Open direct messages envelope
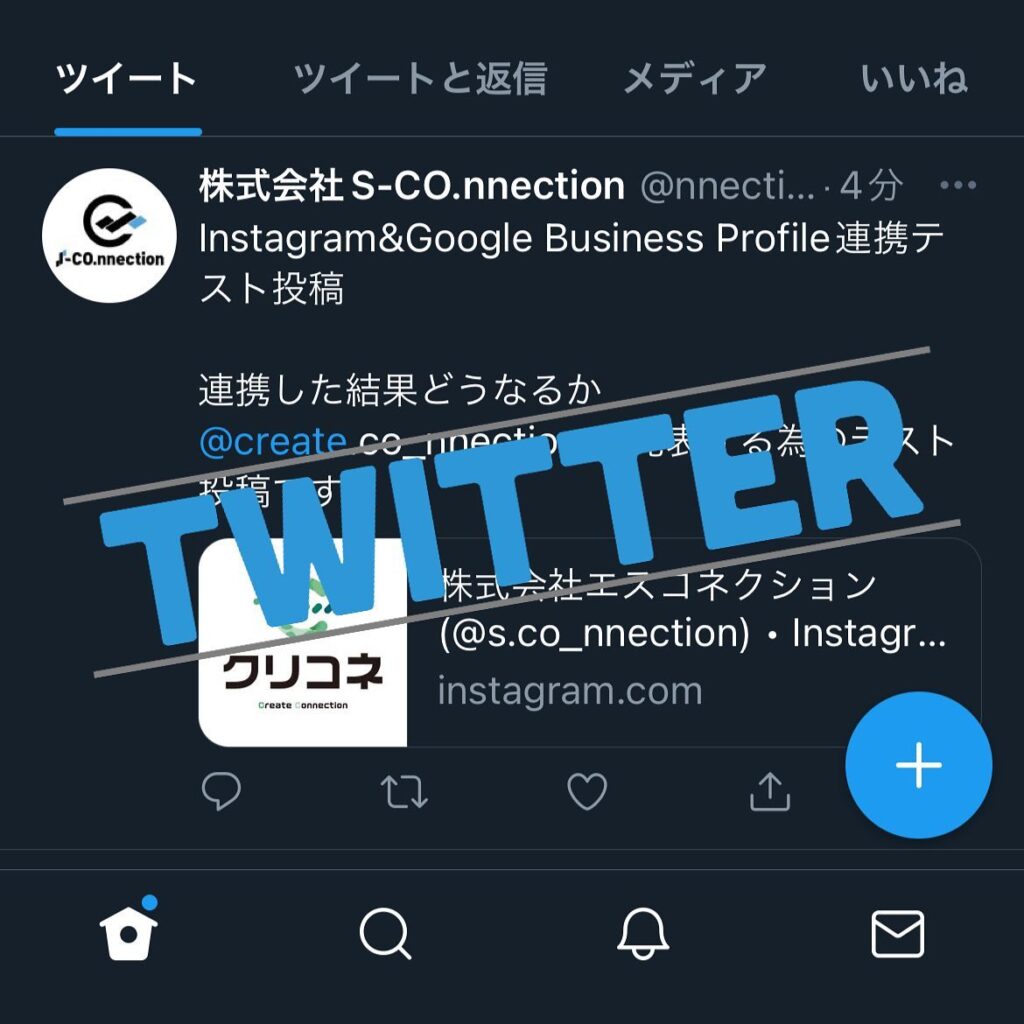The width and height of the screenshot is (1024, 1024). pyautogui.click(x=897, y=935)
